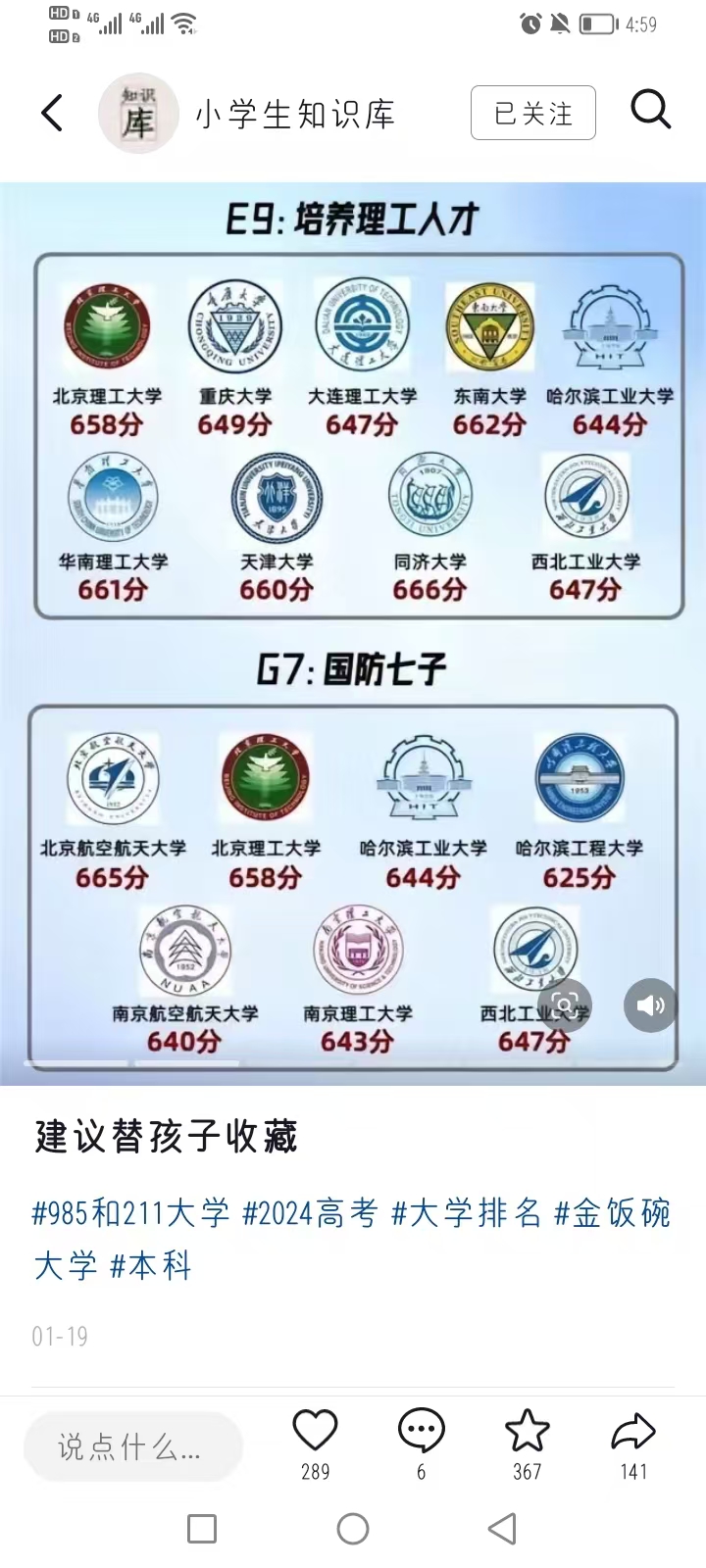The height and width of the screenshot is (1568, 706).
Task: Open 小学生知识库 profile avatar
Action: coord(138,114)
